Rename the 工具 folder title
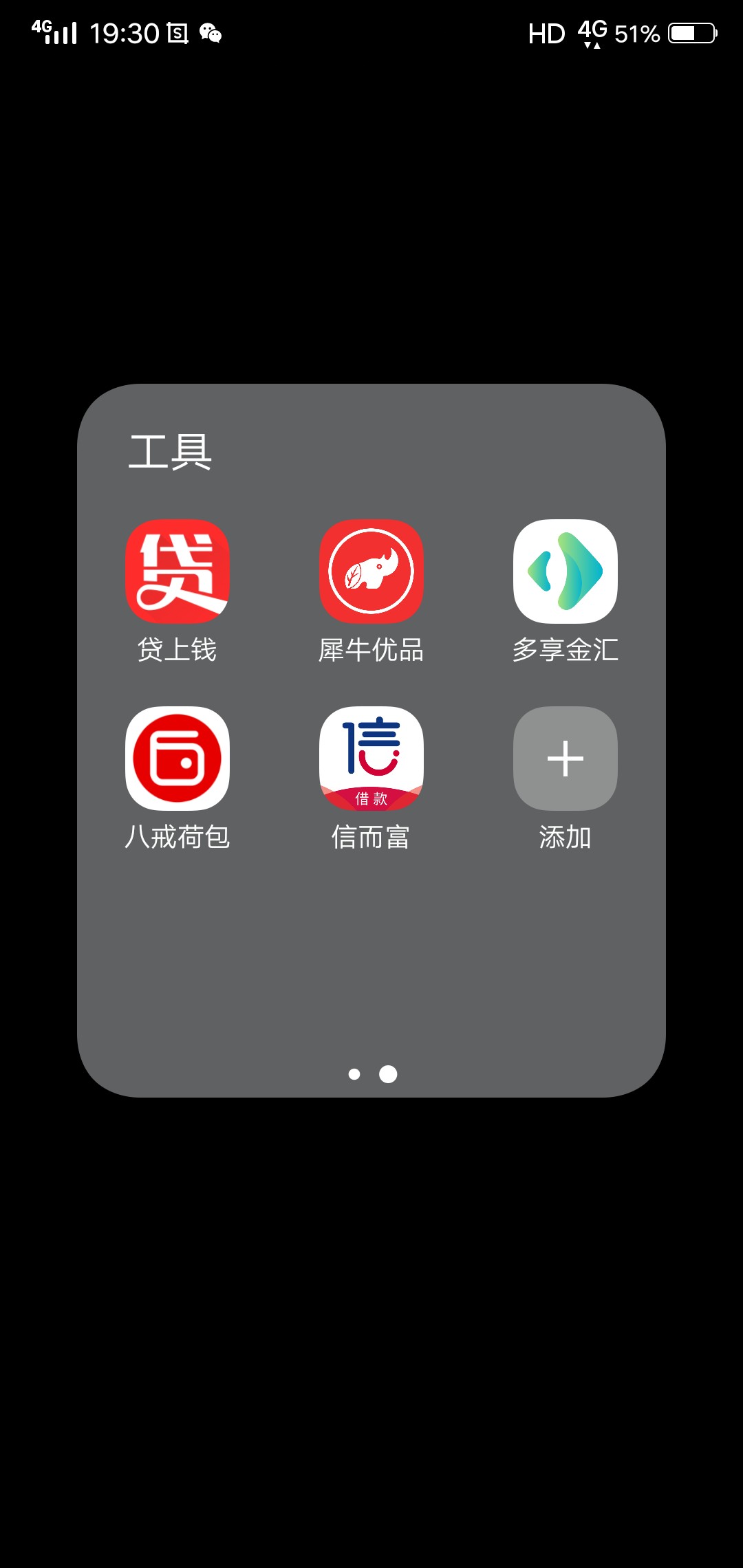 coord(170,453)
